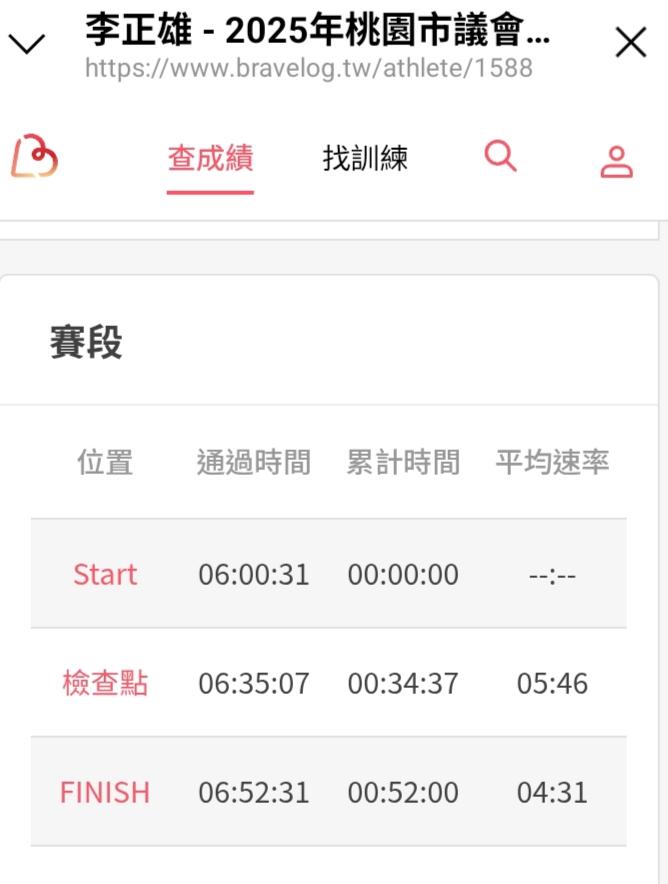Open the user account profile
This screenshot has height=884, width=668.
pyautogui.click(x=616, y=160)
